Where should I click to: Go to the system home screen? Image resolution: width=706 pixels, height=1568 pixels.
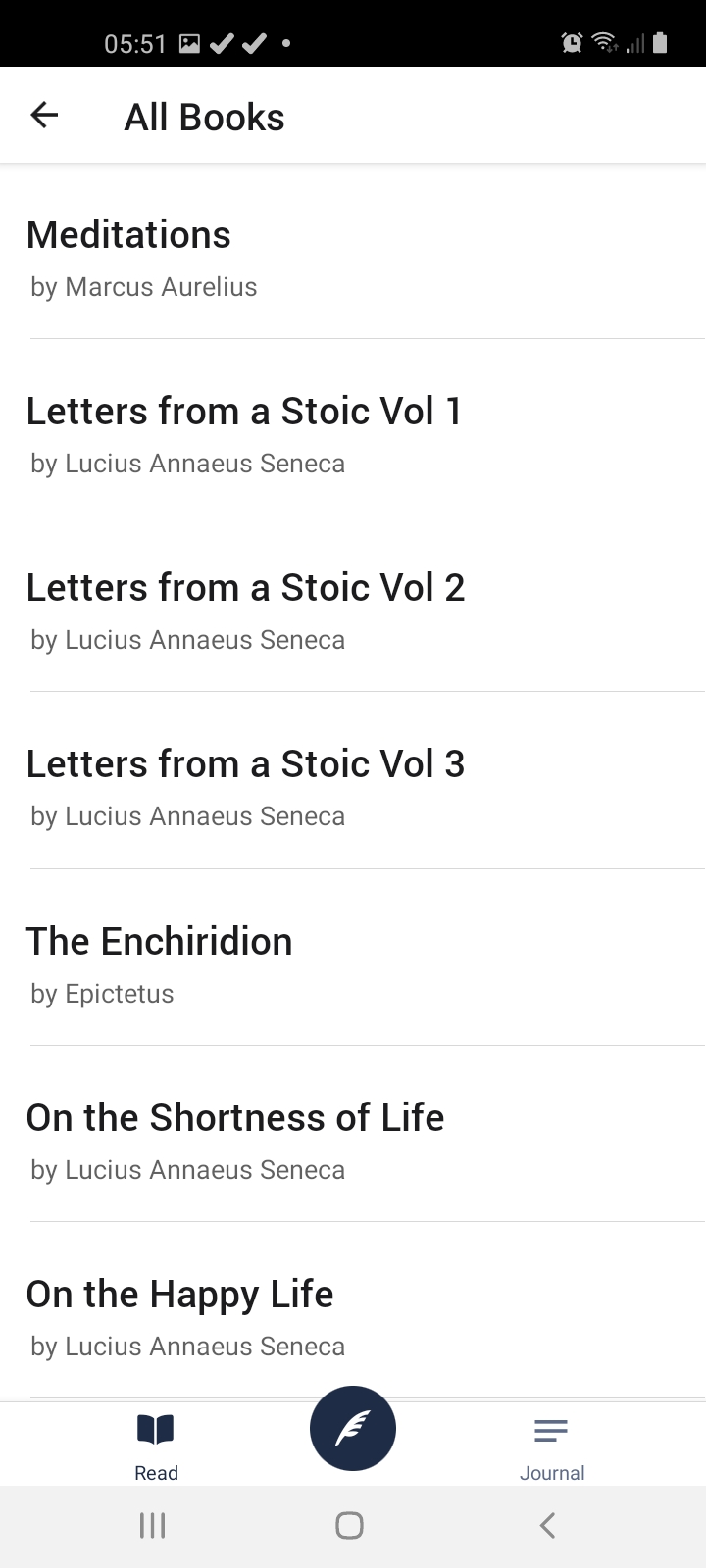pos(349,1525)
